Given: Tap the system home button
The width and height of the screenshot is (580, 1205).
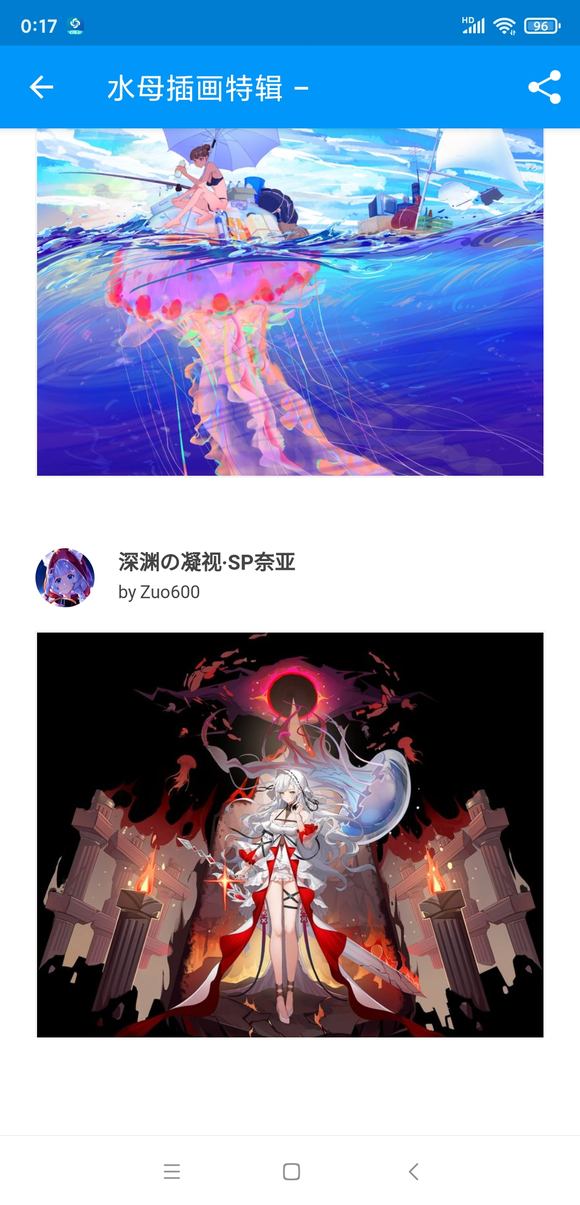Looking at the screenshot, I should (291, 1171).
